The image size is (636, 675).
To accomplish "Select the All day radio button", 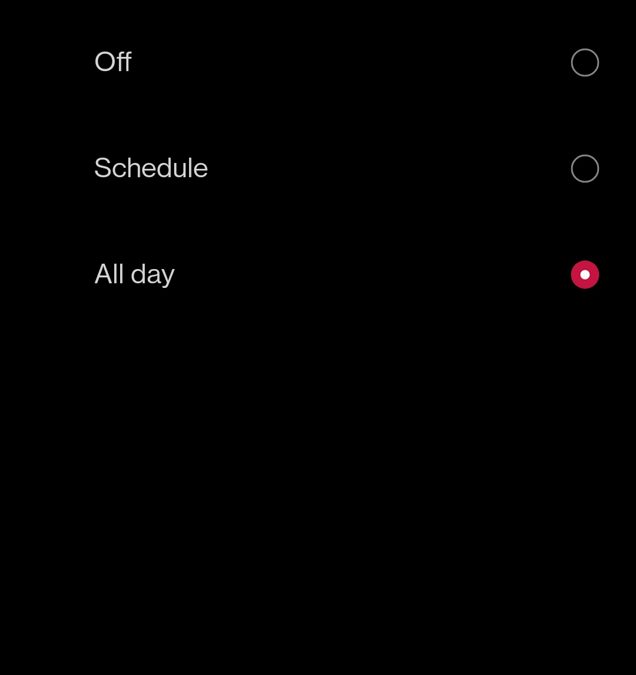I will point(585,274).
